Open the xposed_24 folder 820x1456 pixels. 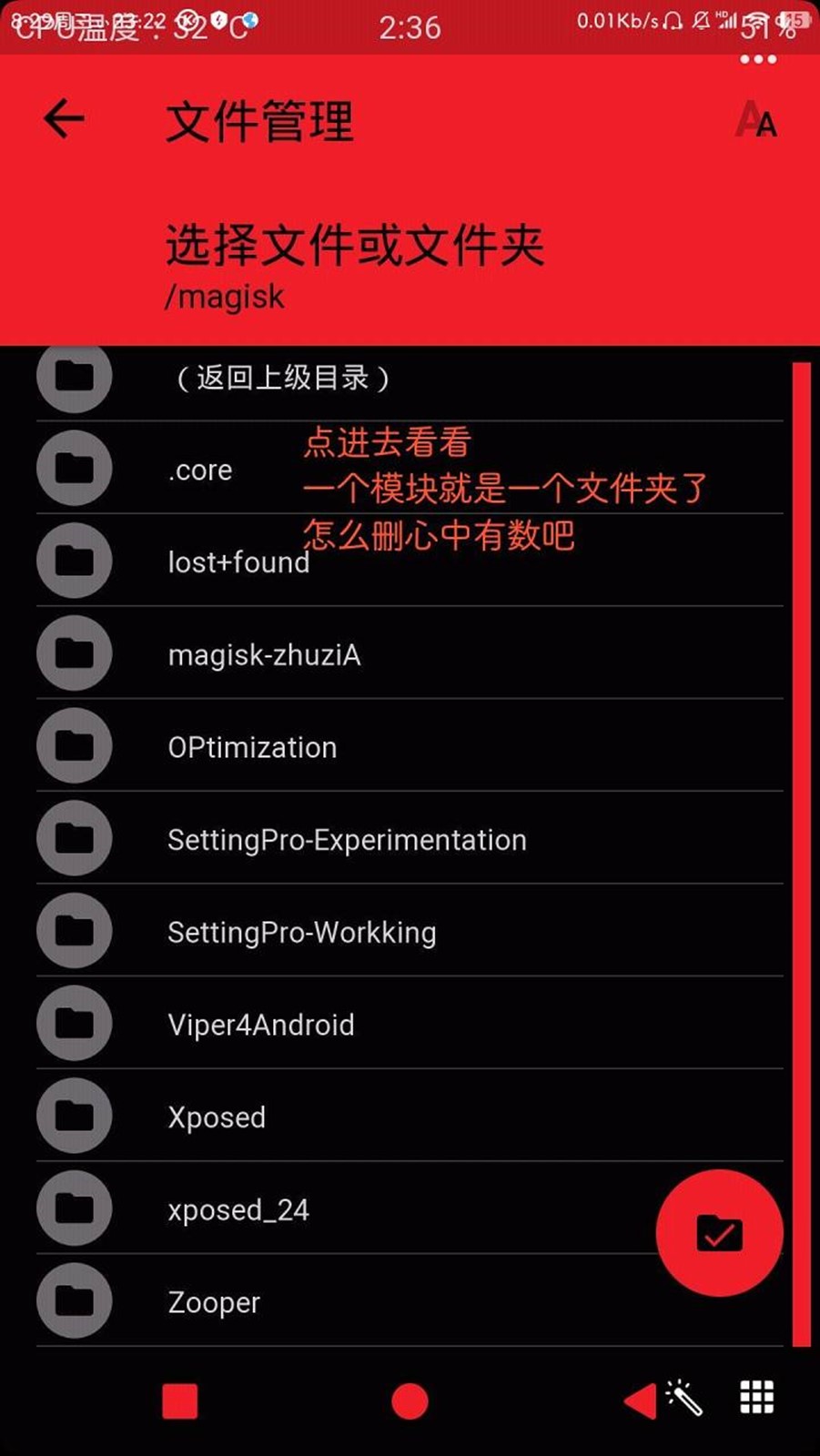[238, 1210]
